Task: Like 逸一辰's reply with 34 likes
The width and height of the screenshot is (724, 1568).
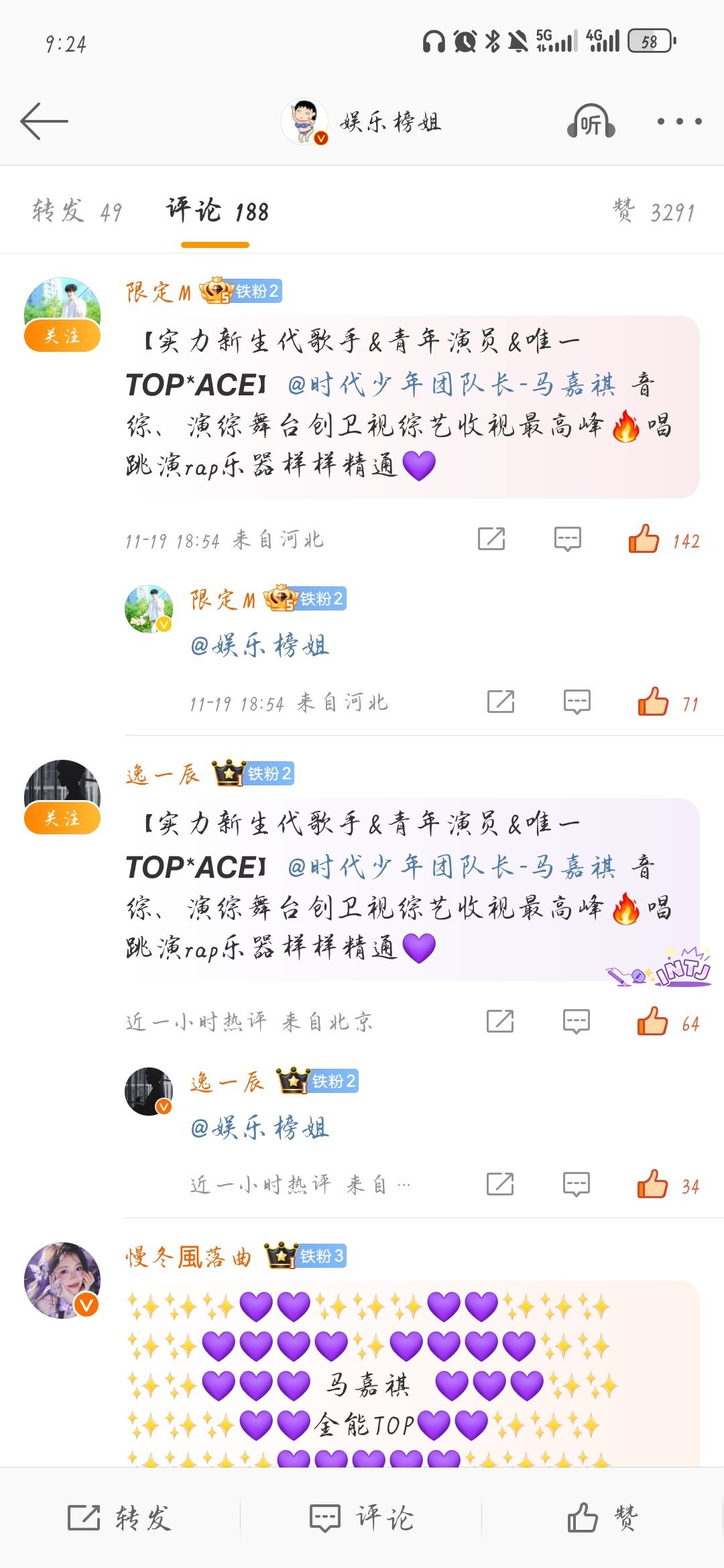Action: pyautogui.click(x=652, y=1185)
